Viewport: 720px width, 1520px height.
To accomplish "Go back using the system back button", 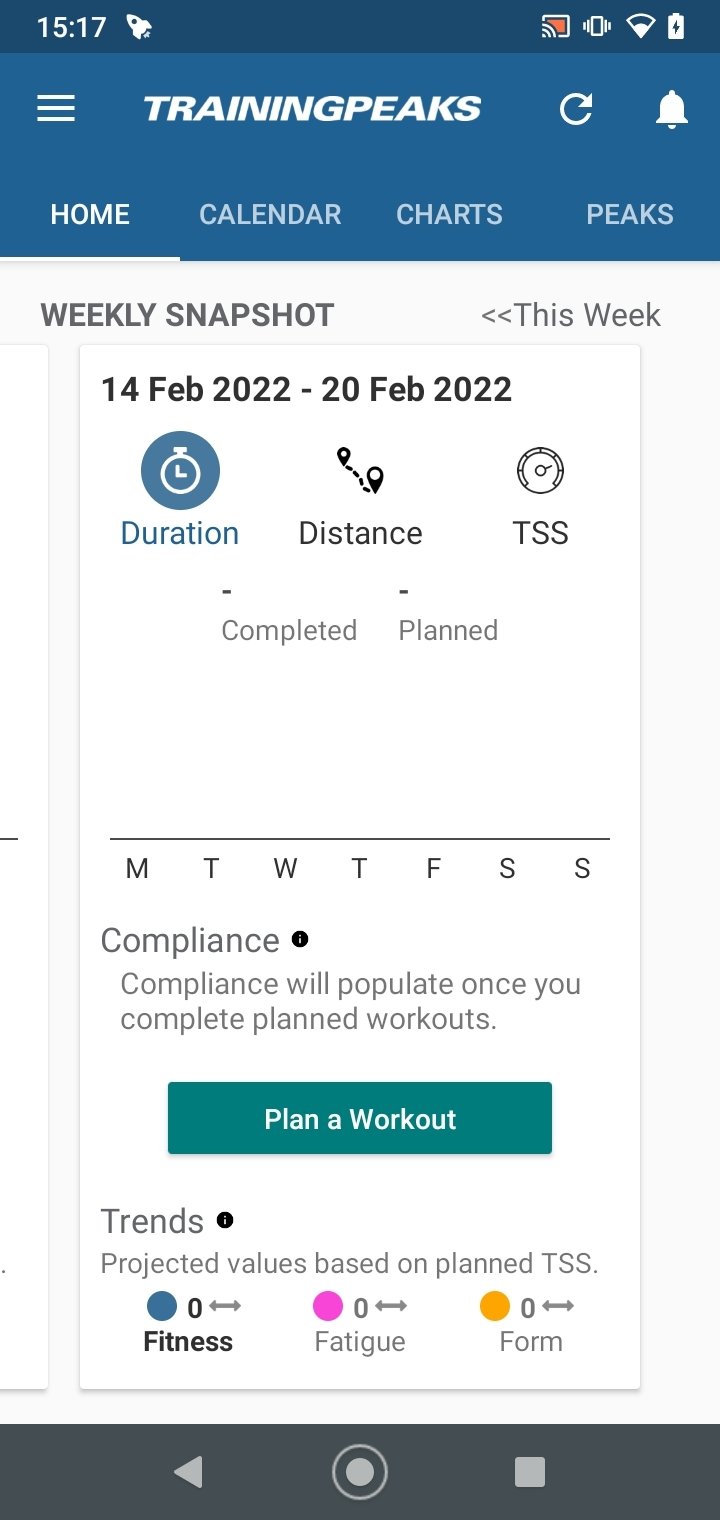I will tap(188, 1472).
